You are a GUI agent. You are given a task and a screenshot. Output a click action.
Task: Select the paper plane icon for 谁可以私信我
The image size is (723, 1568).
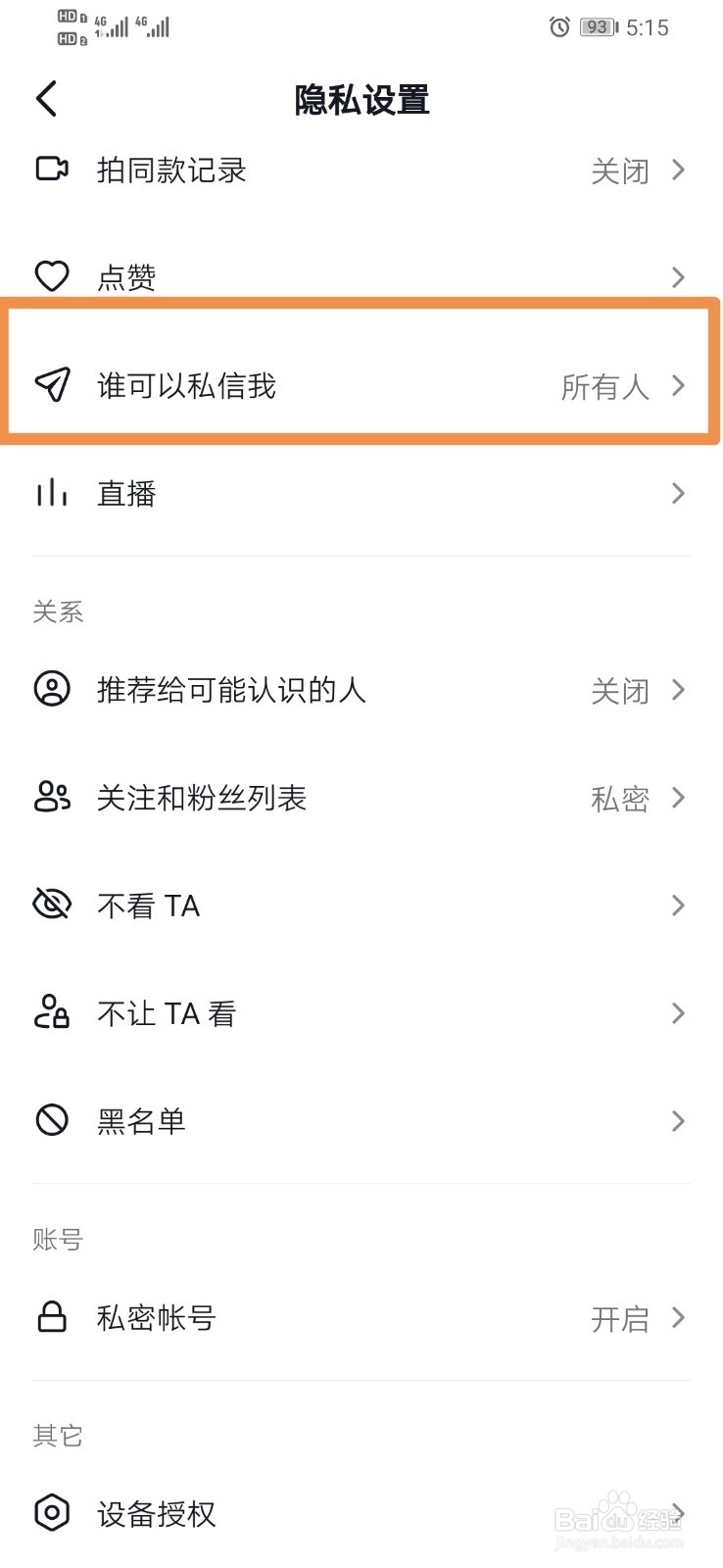53,385
